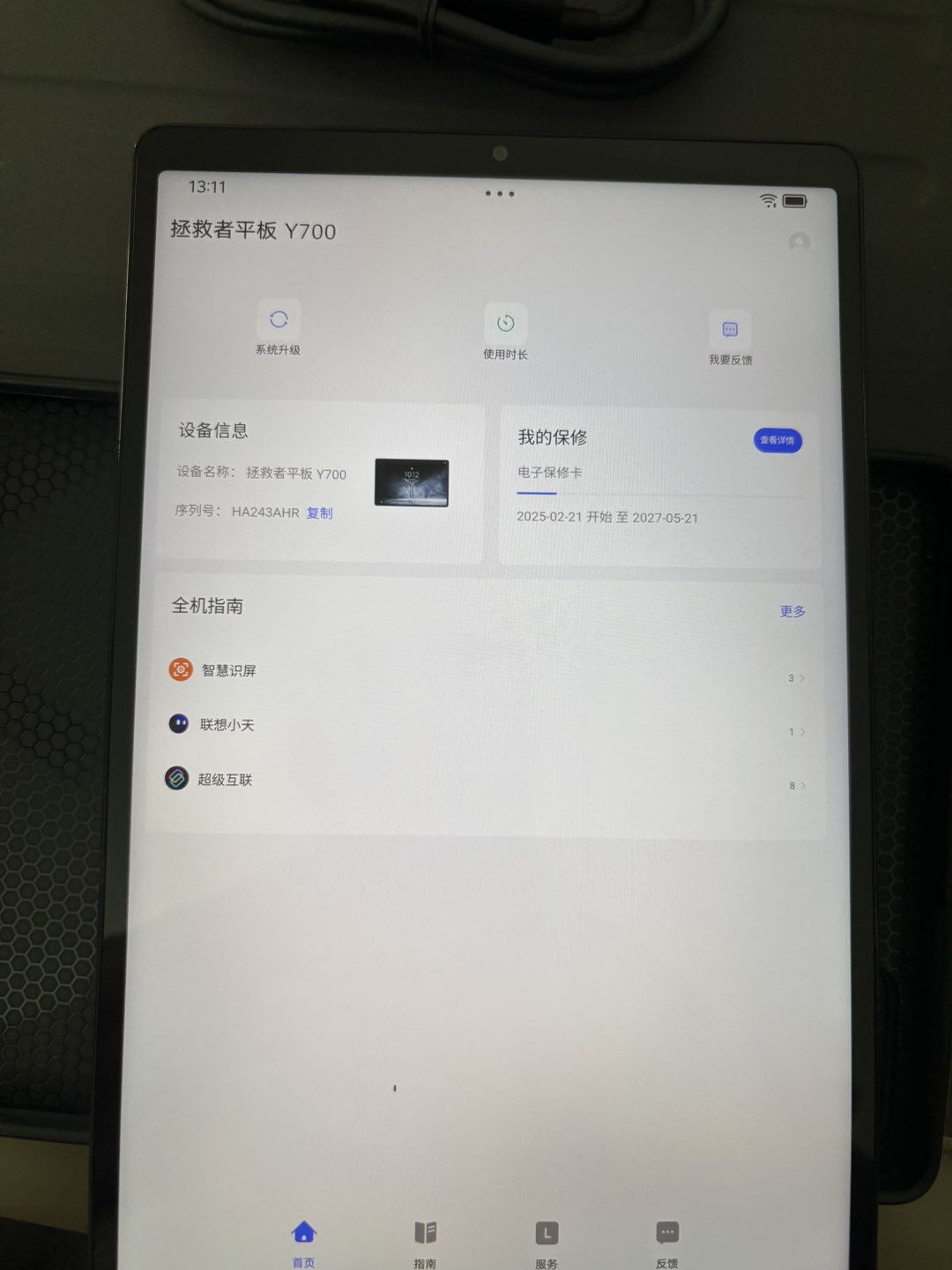
Task: Open 更多 in 全机指南
Action: coord(792,611)
